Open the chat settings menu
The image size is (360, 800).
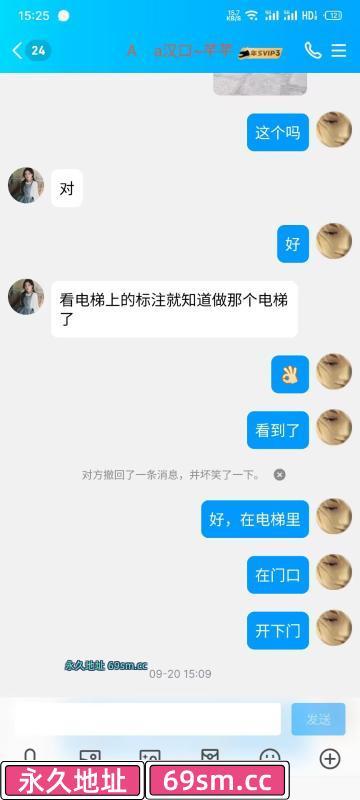tap(339, 51)
